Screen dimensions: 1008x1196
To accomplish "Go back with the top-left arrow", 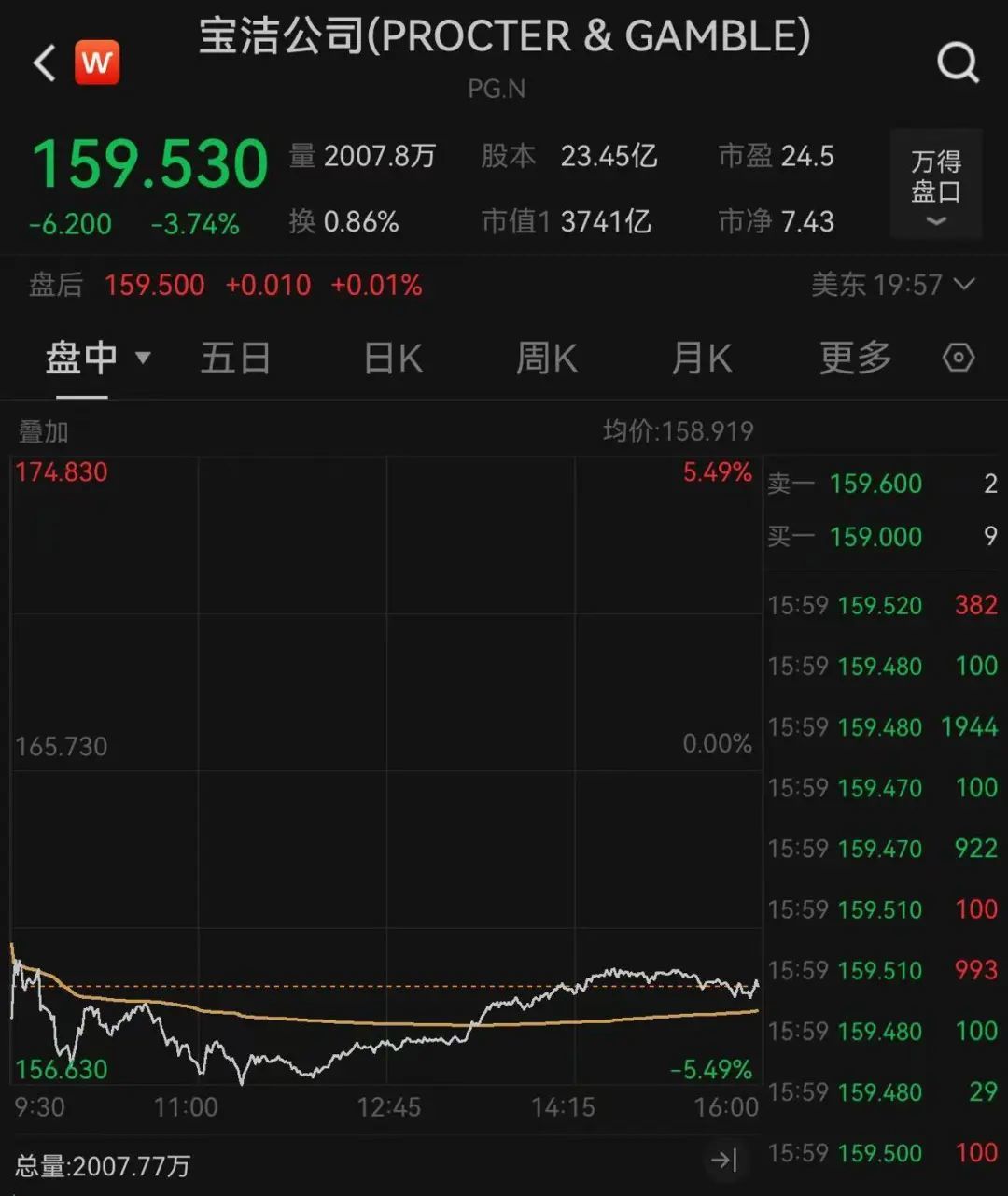I will point(44,63).
